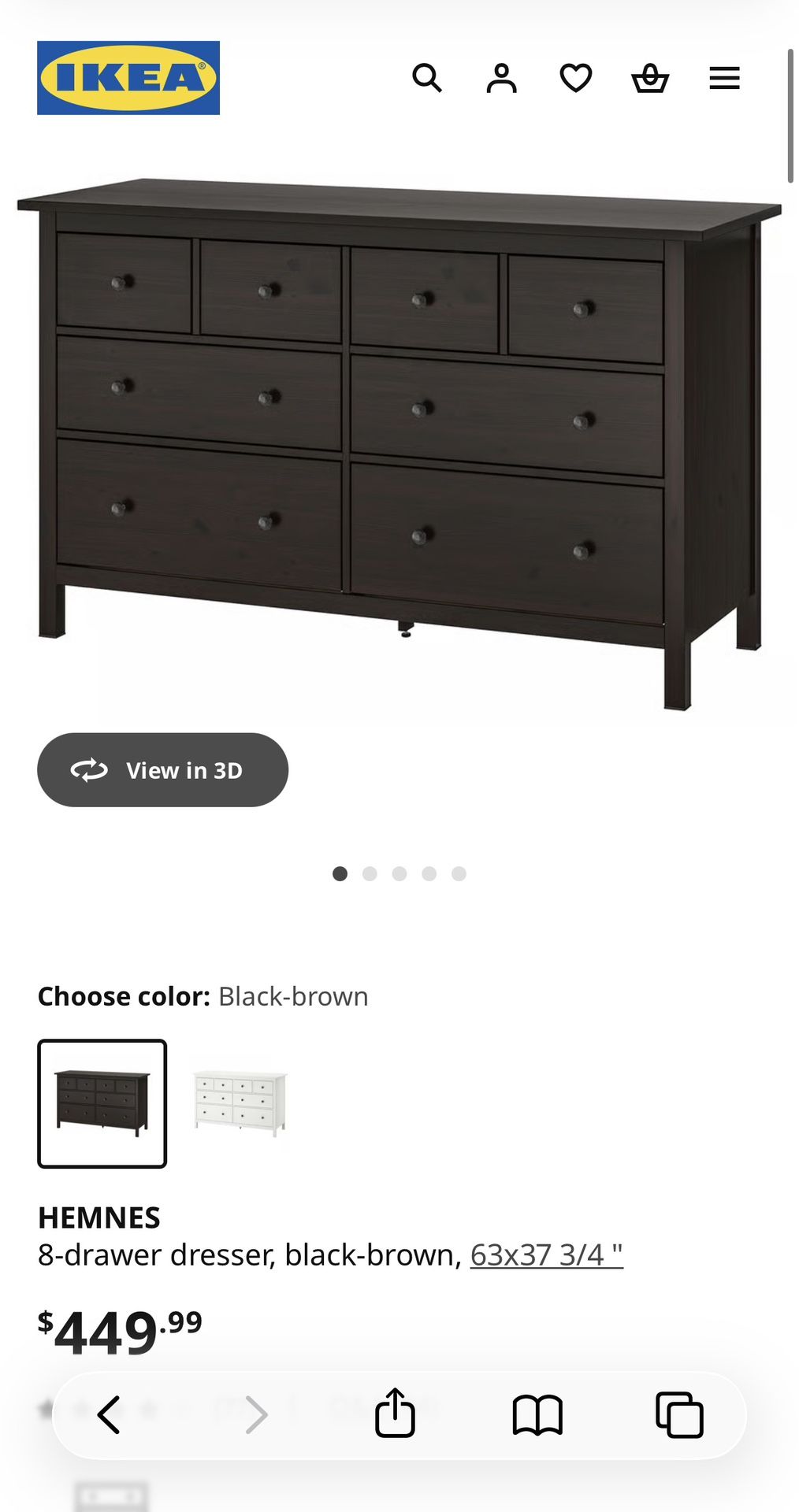Open the 63x37 3/4" size link
This screenshot has width=799, height=1512.
pos(547,1254)
